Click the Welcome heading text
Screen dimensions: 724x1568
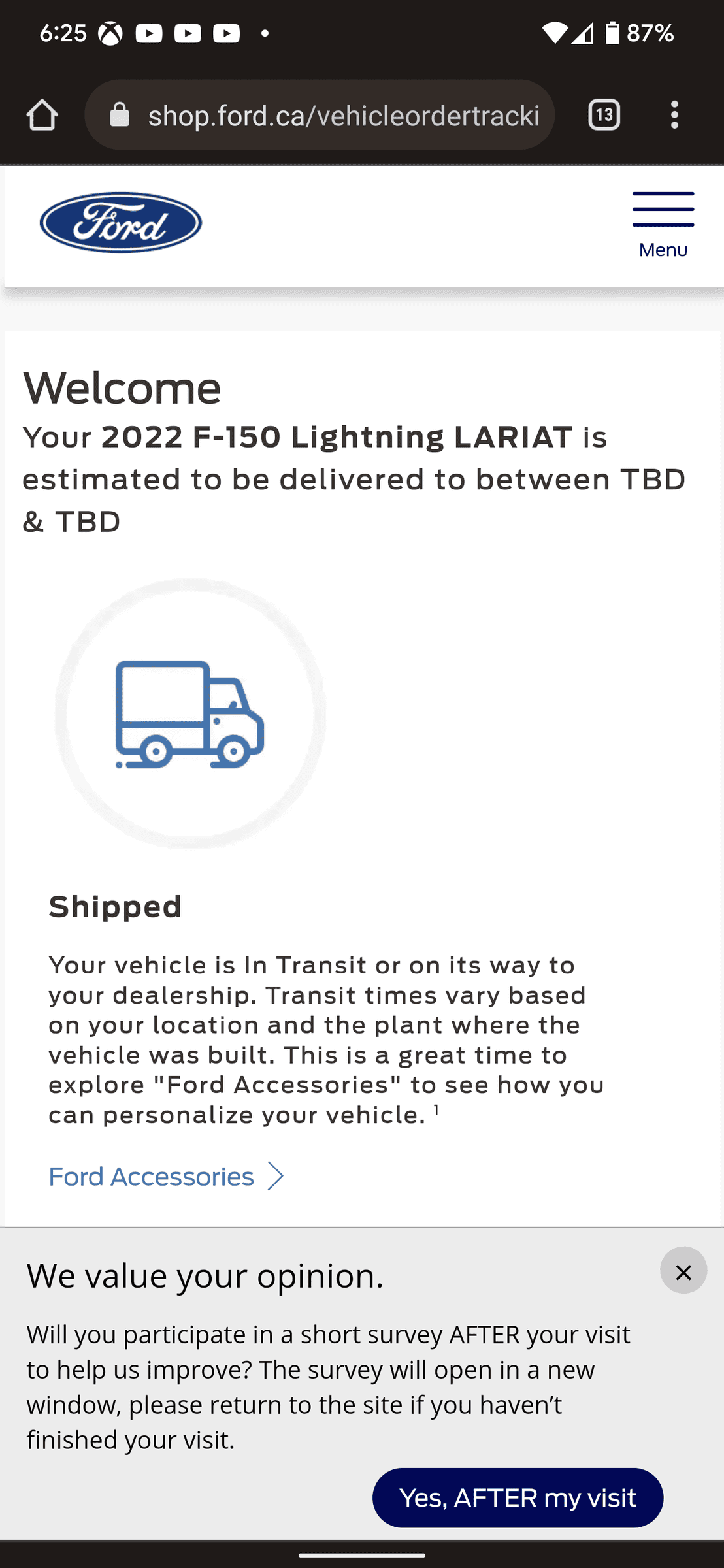click(122, 387)
